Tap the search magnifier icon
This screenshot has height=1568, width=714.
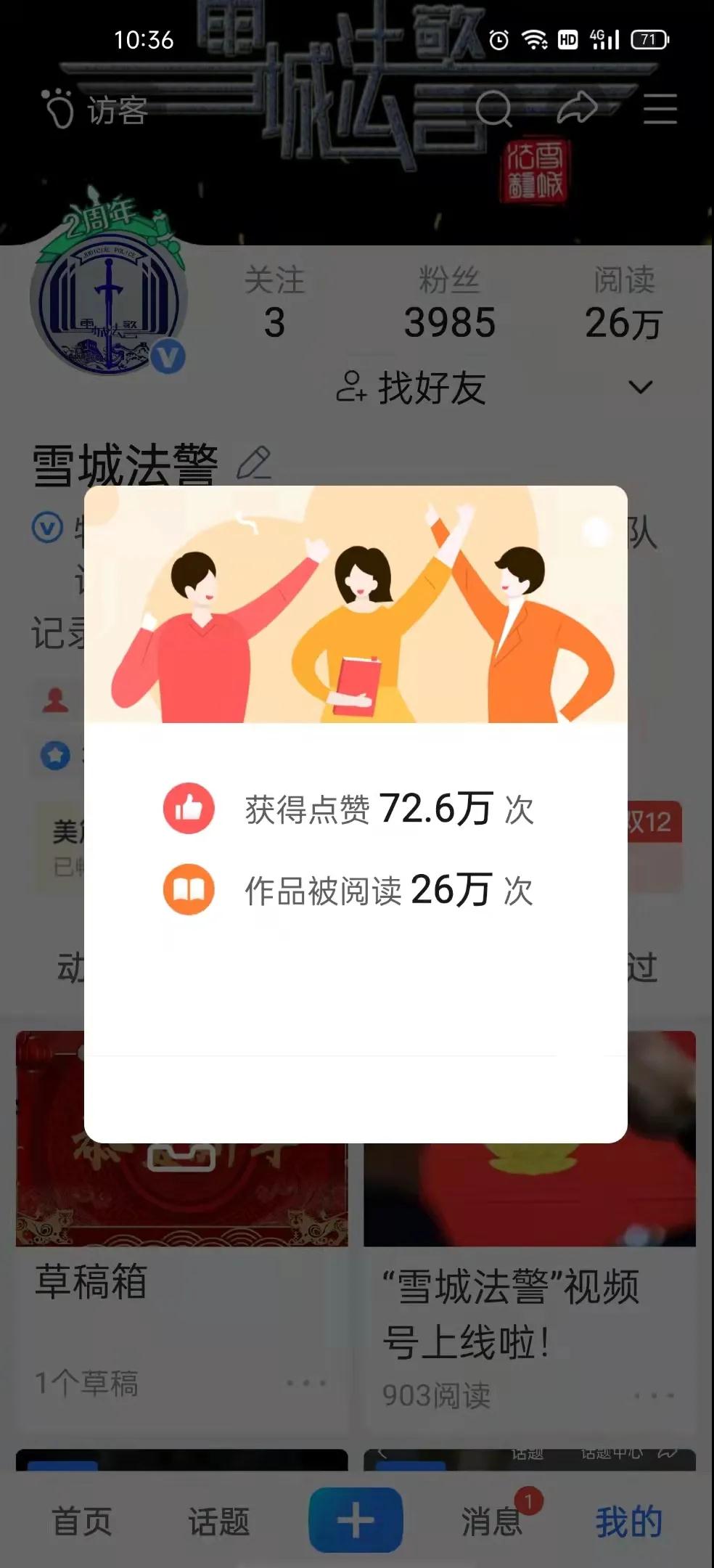pyautogui.click(x=493, y=110)
